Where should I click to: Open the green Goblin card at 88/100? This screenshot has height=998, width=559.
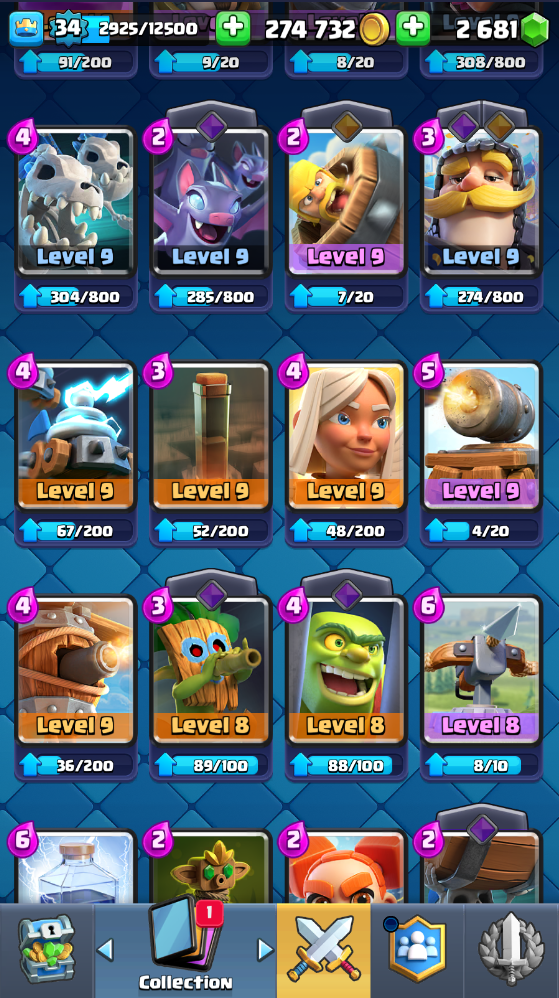pos(346,670)
